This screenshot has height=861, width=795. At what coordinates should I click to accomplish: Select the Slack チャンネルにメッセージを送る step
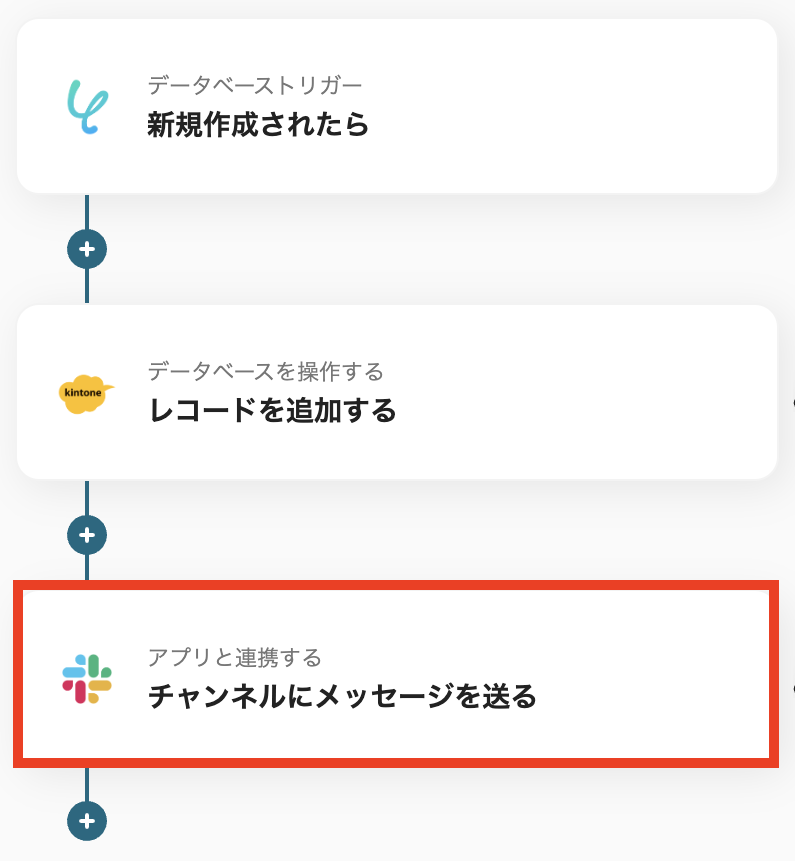pyautogui.click(x=397, y=678)
